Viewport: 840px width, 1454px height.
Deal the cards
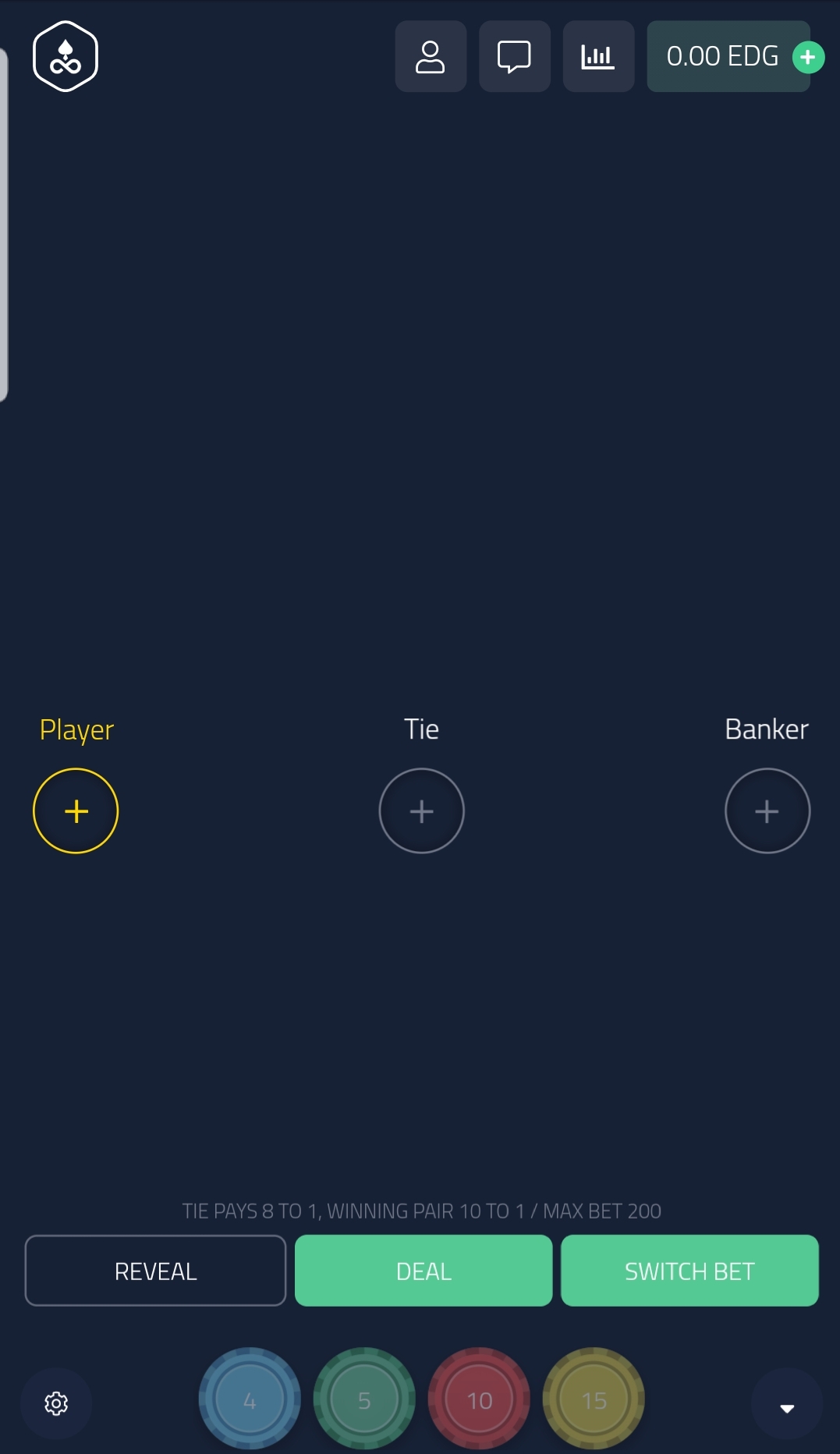424,1271
